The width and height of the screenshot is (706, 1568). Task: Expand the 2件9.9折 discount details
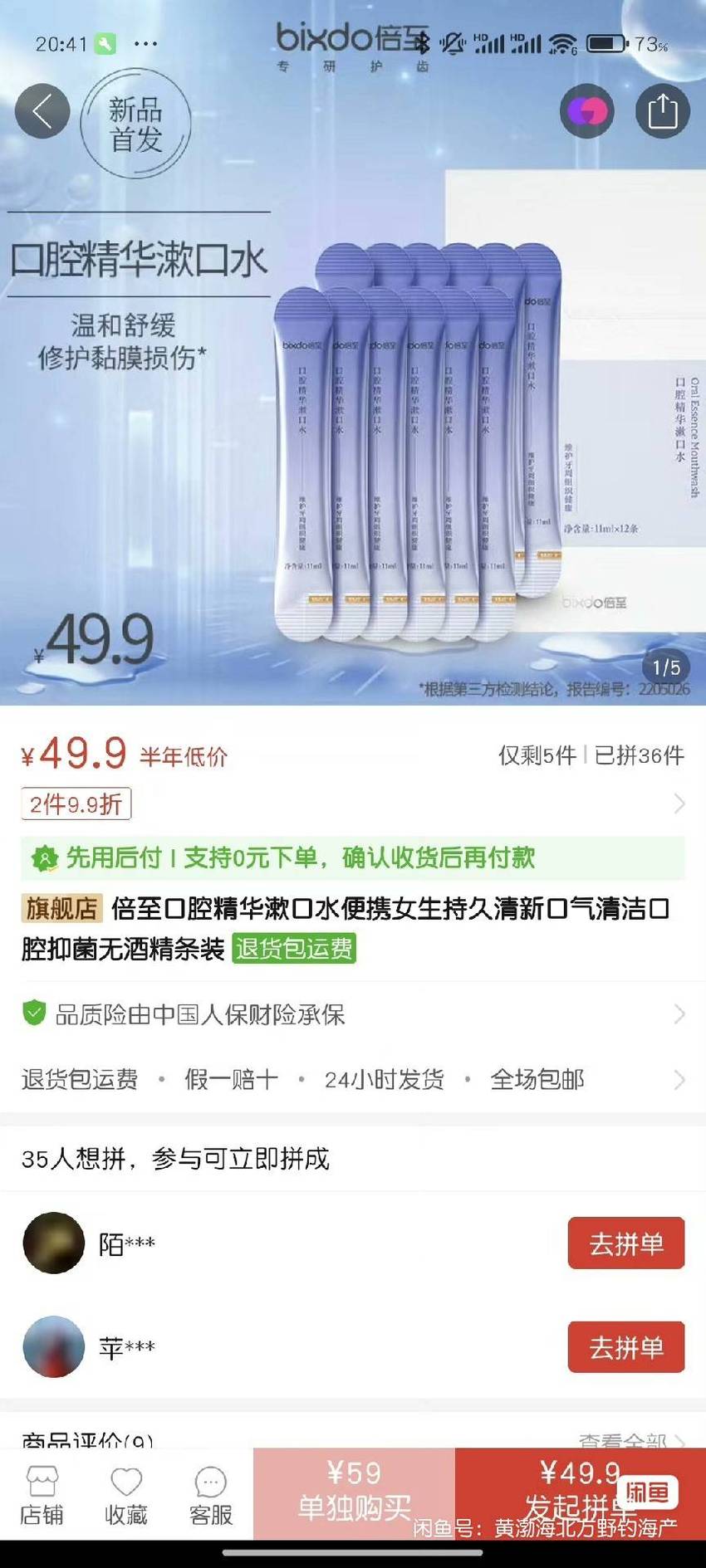tap(353, 804)
